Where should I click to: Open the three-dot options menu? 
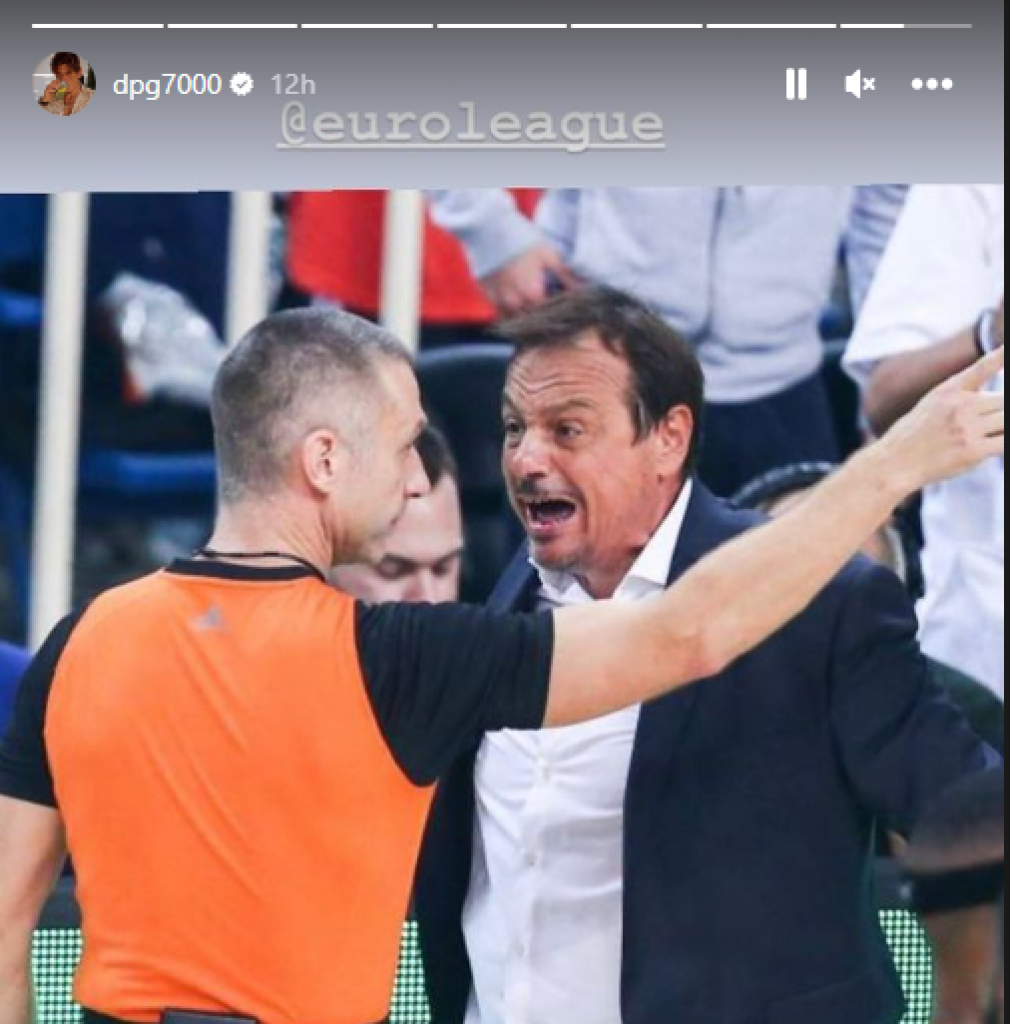coord(931,85)
